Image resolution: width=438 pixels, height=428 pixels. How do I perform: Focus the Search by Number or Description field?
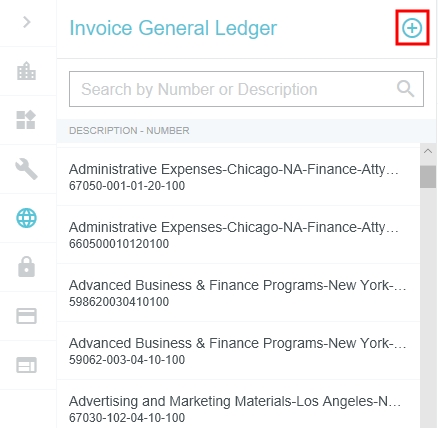tap(246, 89)
